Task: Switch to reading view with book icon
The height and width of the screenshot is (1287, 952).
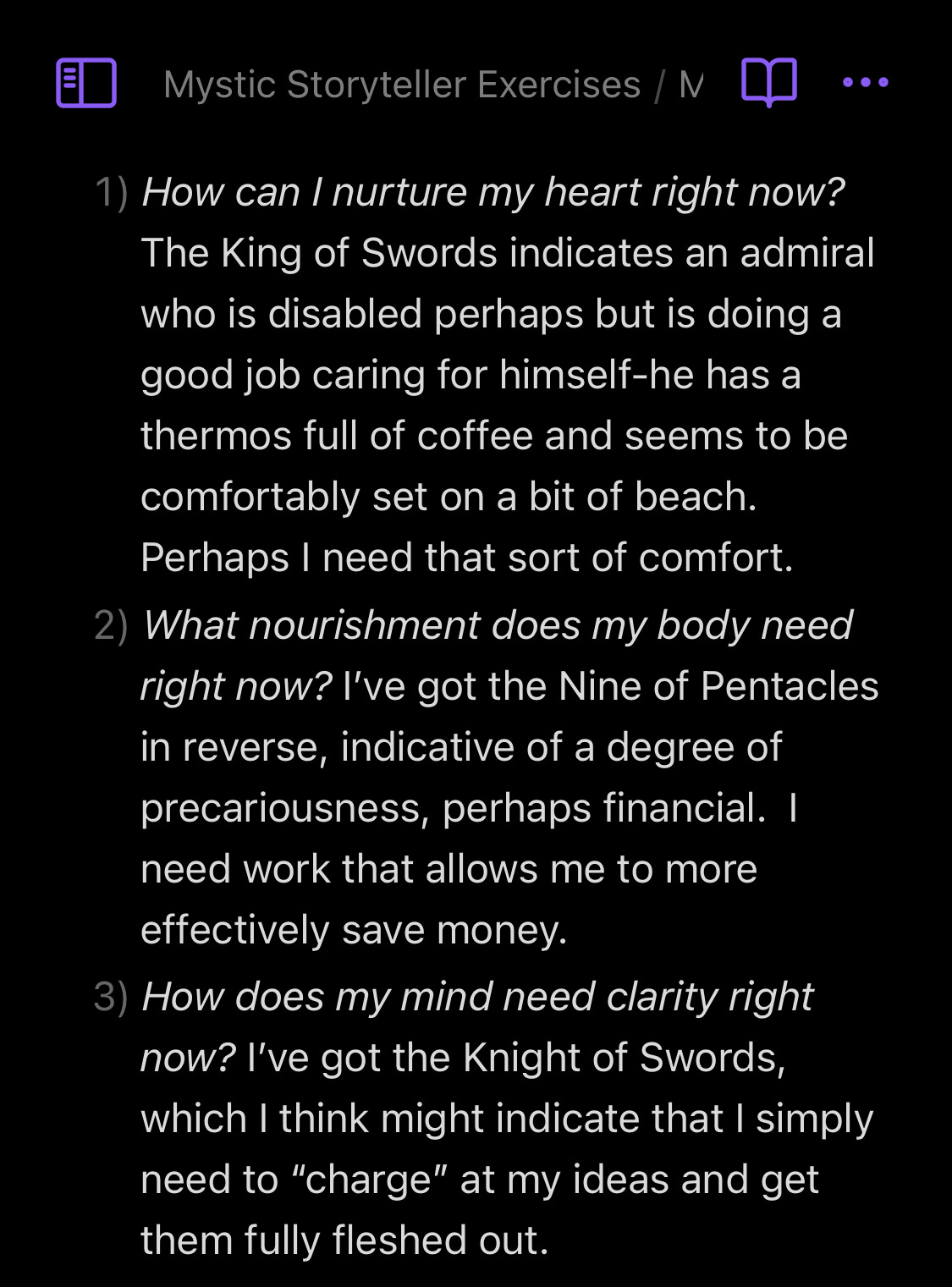Action: pyautogui.click(x=768, y=83)
